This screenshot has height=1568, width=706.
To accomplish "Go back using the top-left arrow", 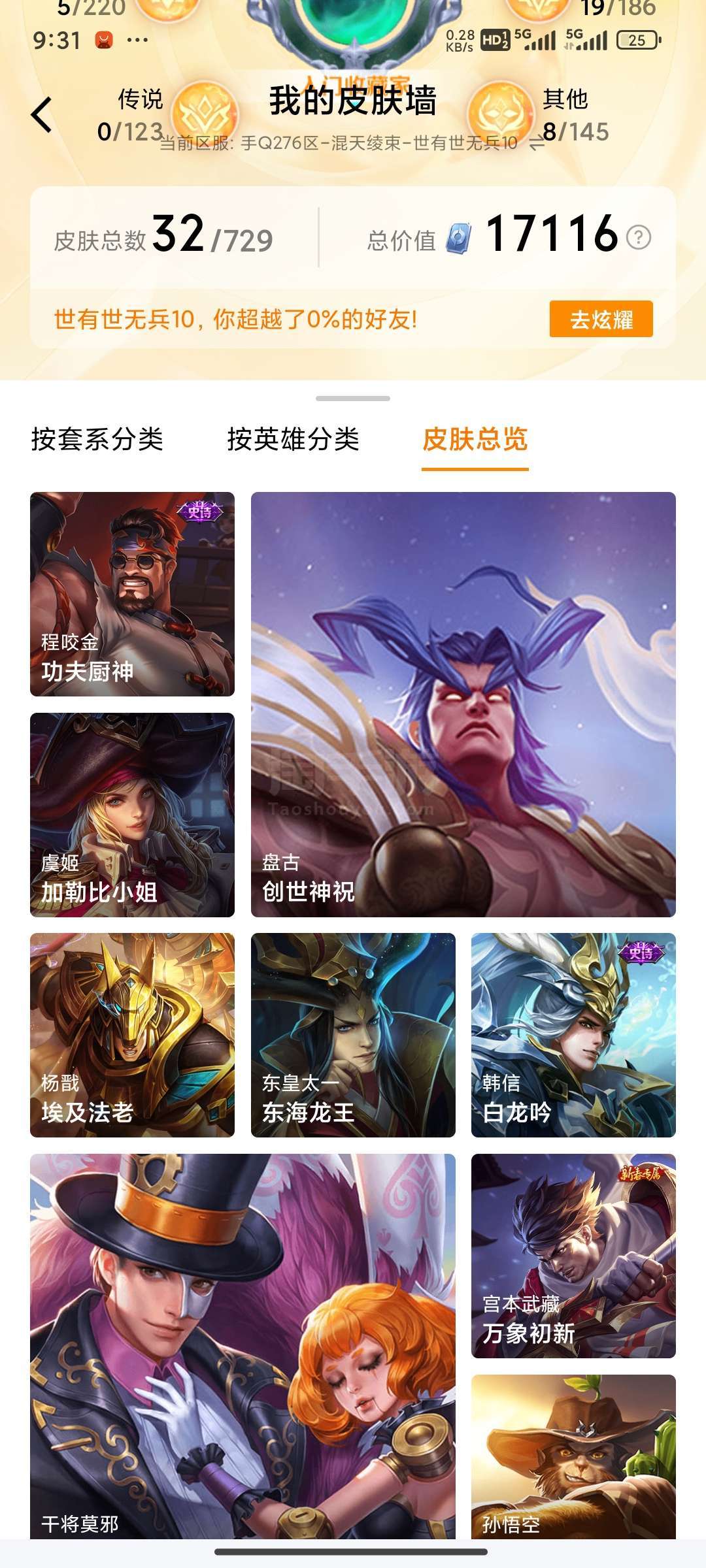I will coord(42,114).
